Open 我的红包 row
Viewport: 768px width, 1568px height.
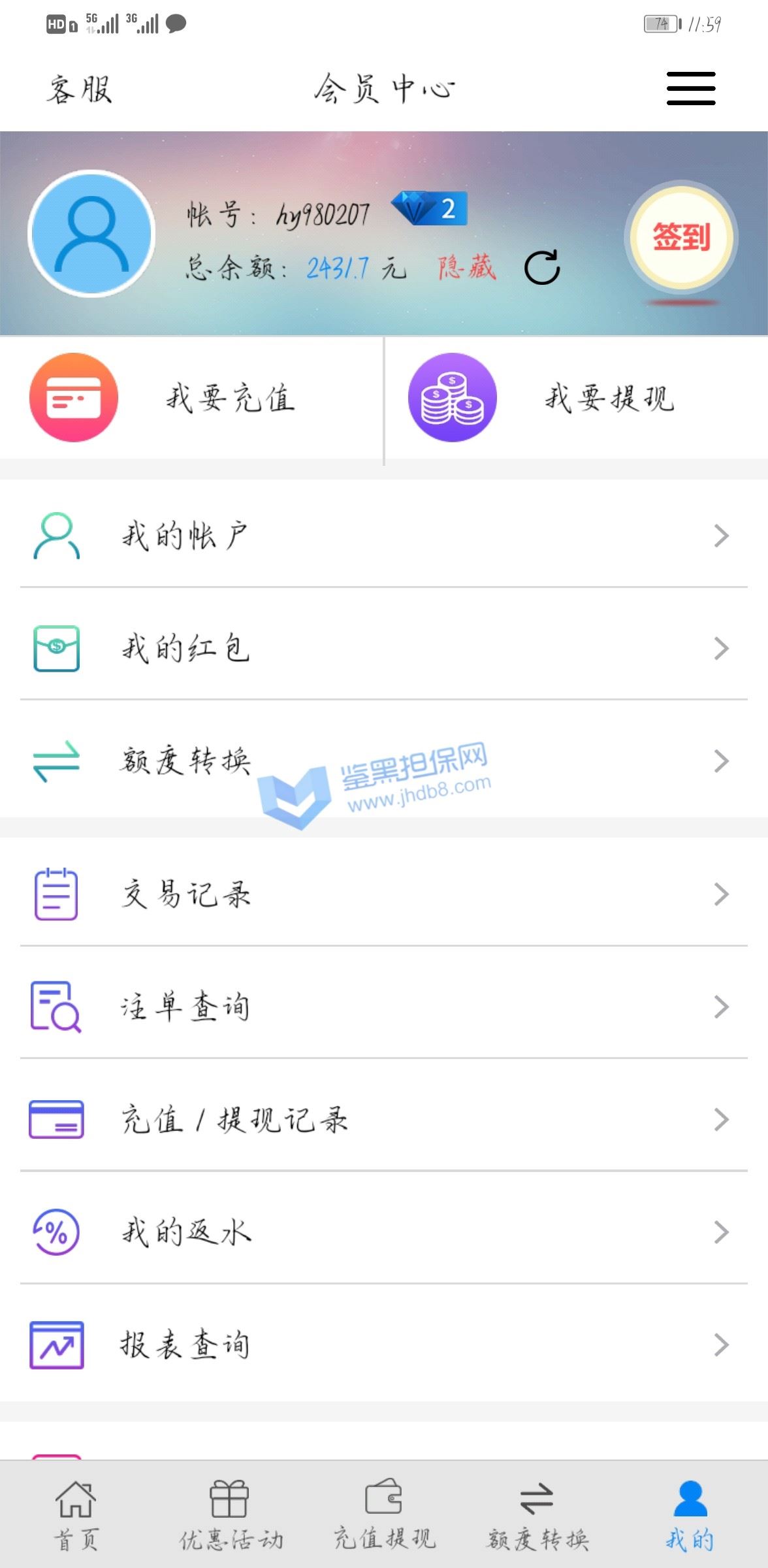(x=384, y=648)
